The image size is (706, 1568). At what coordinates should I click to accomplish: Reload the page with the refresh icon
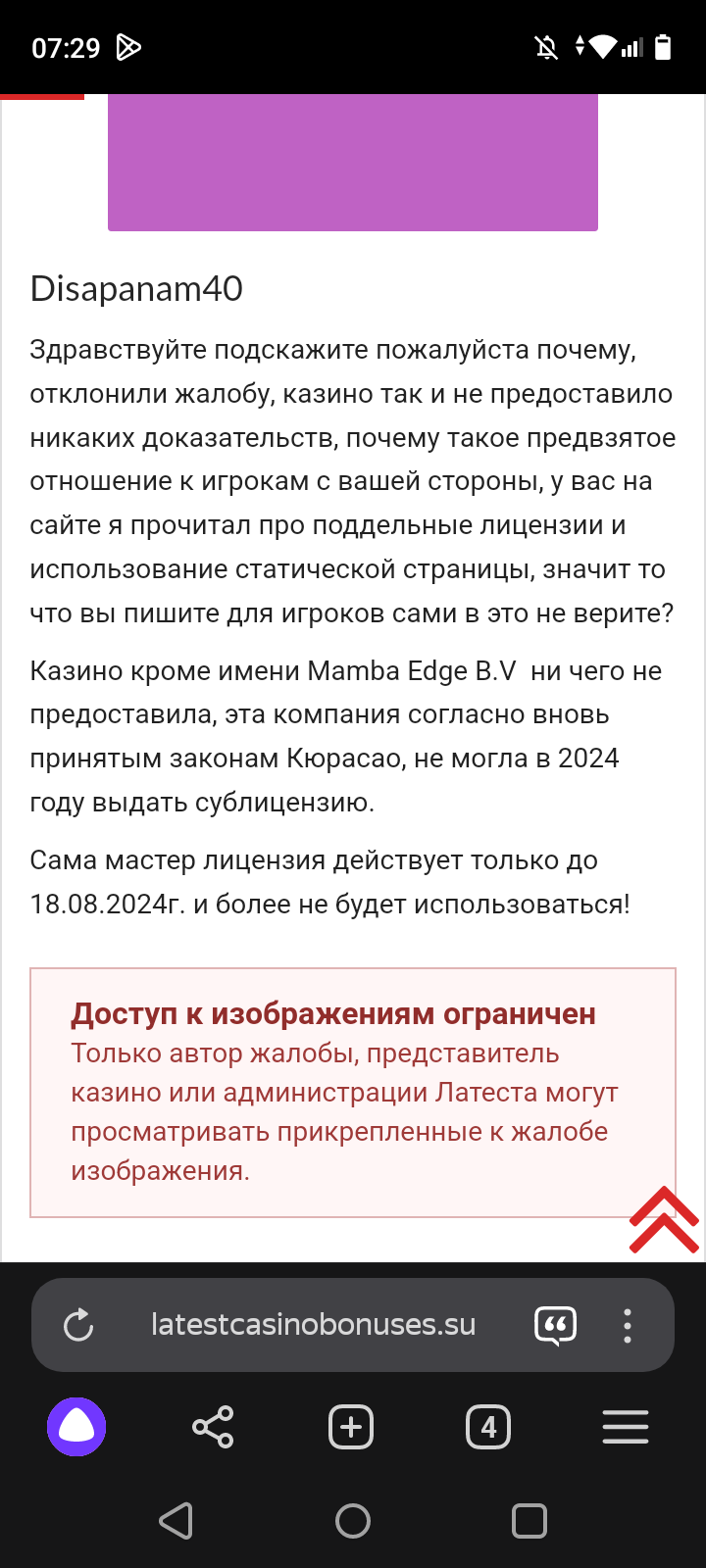pos(78,1325)
